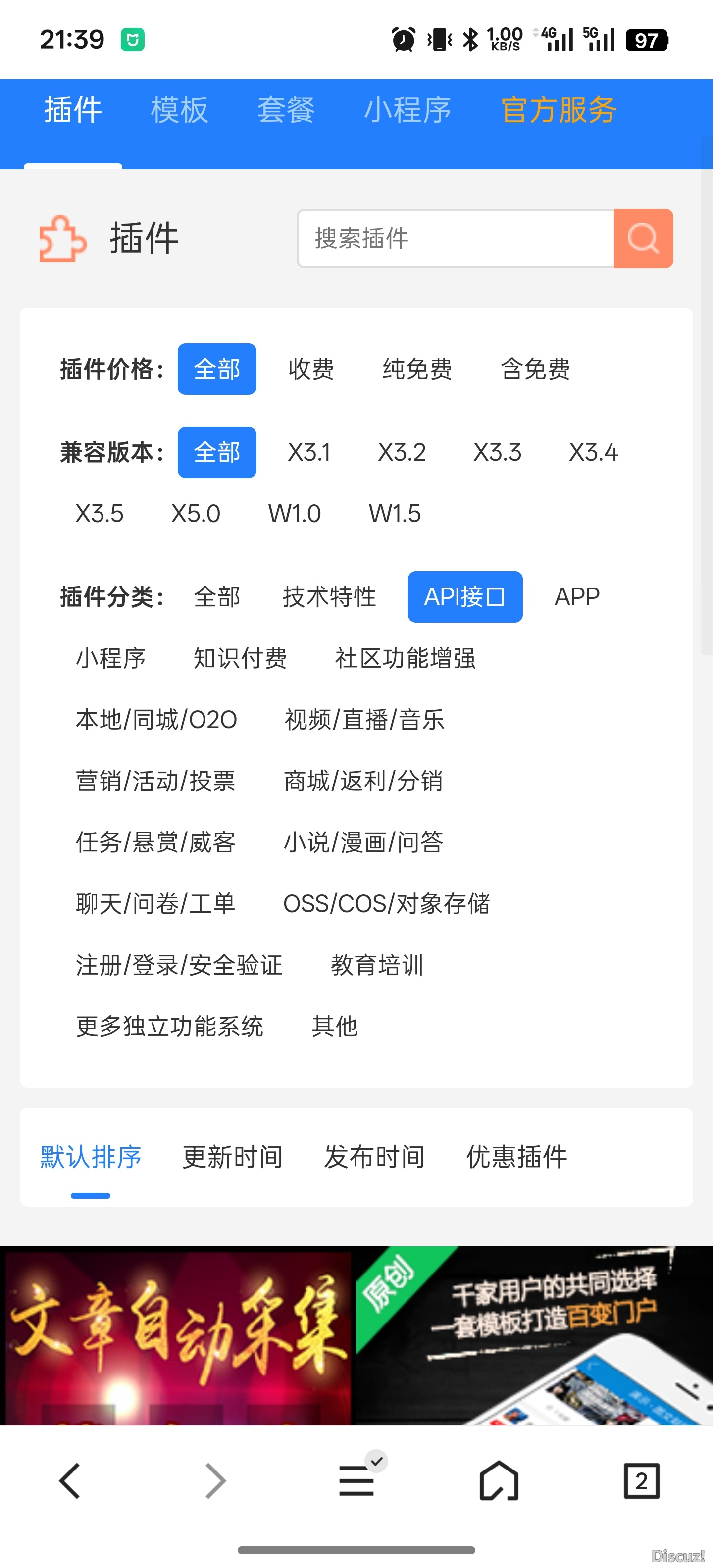Sort by 发布时间
The height and width of the screenshot is (1568, 713).
[x=374, y=1157]
